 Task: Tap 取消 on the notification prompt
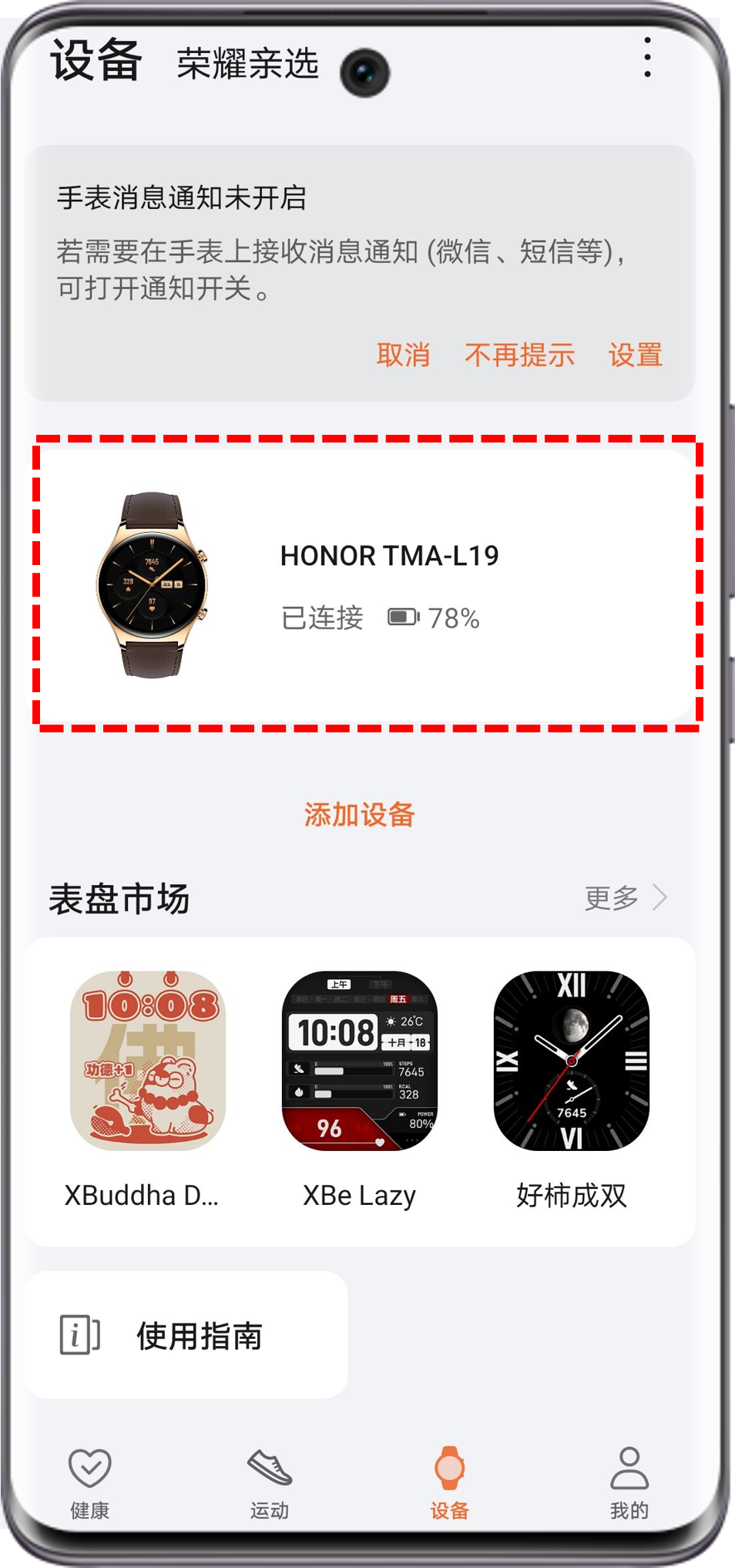[403, 355]
